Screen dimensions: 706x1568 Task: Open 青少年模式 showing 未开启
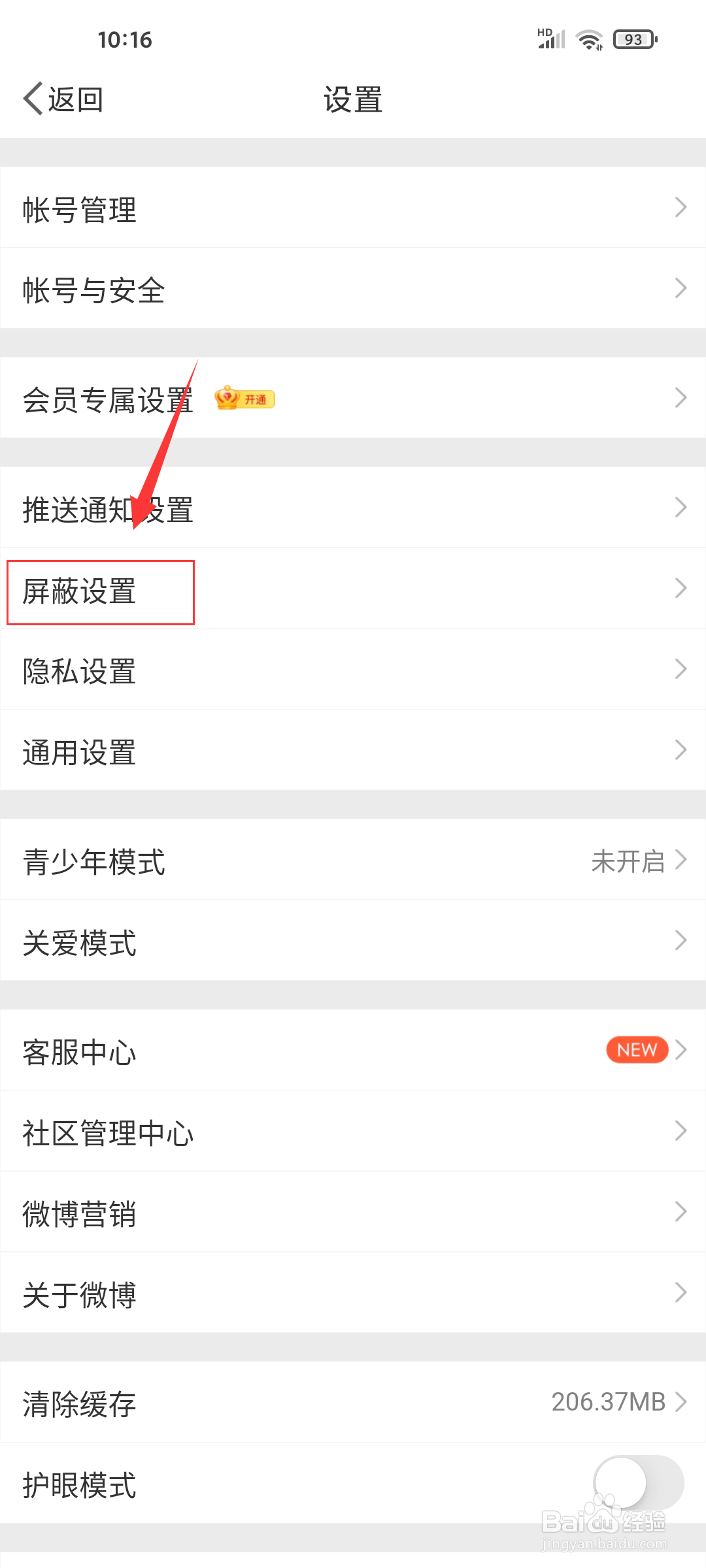(93, 864)
